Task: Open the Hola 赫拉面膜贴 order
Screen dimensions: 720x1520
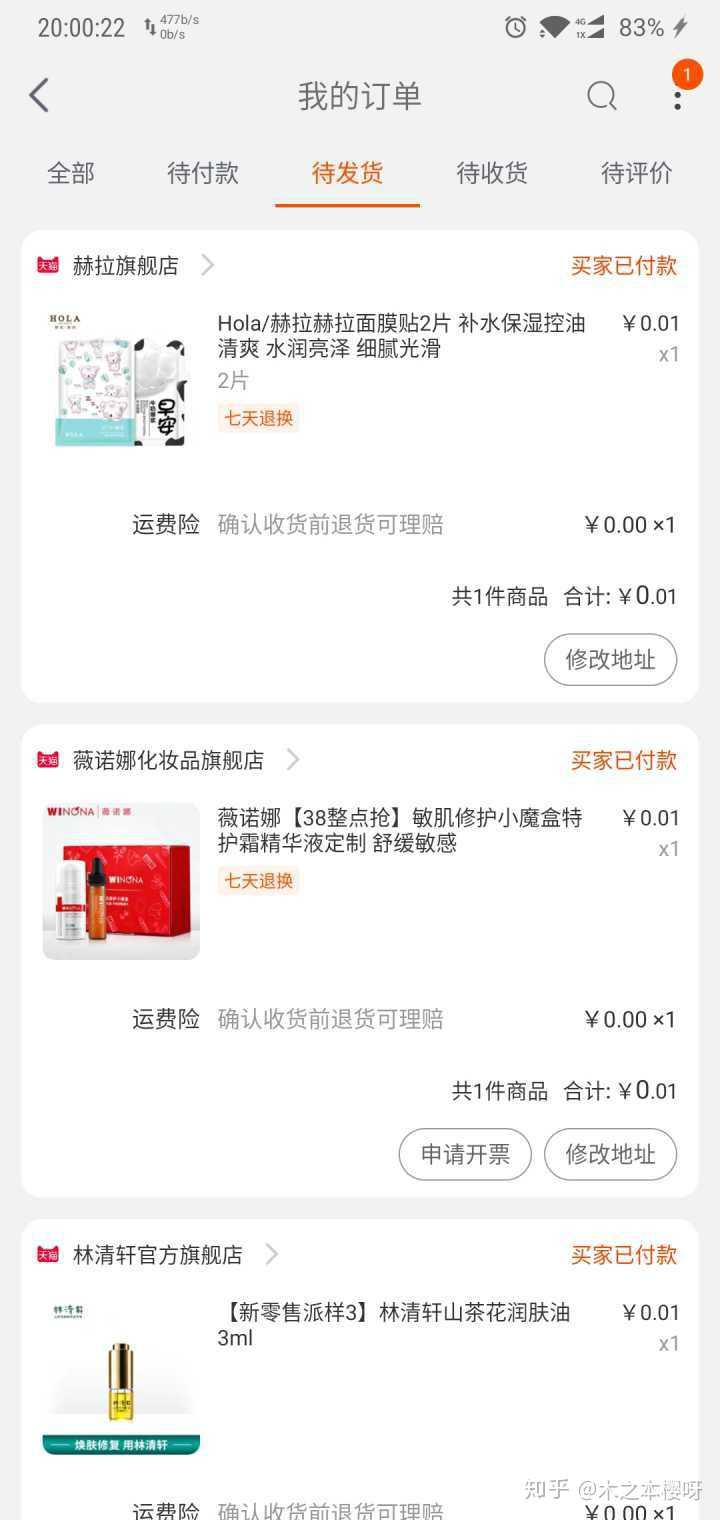Action: coord(400,336)
